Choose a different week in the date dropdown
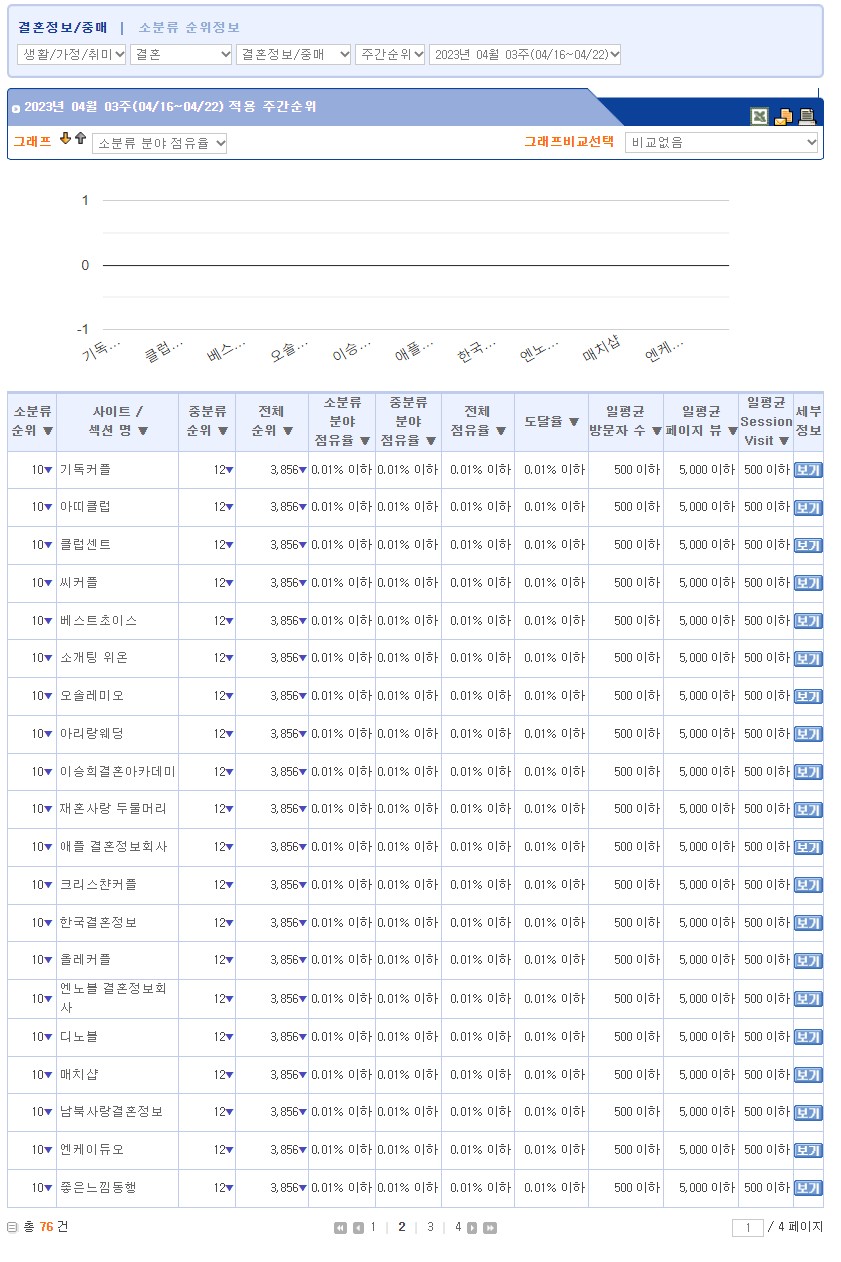The image size is (841, 1262). 525,55
